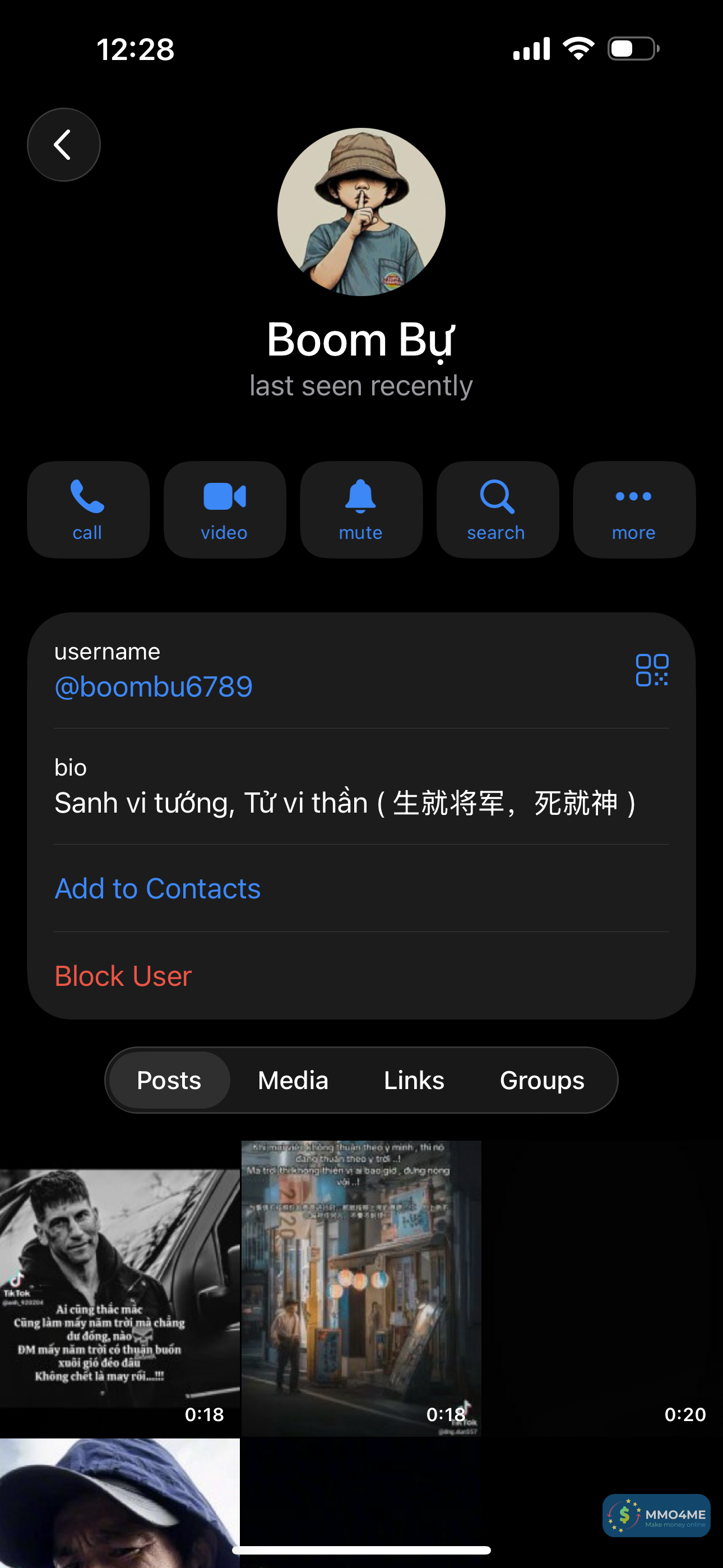Search within this conversation
The width and height of the screenshot is (723, 1568).
click(x=497, y=509)
